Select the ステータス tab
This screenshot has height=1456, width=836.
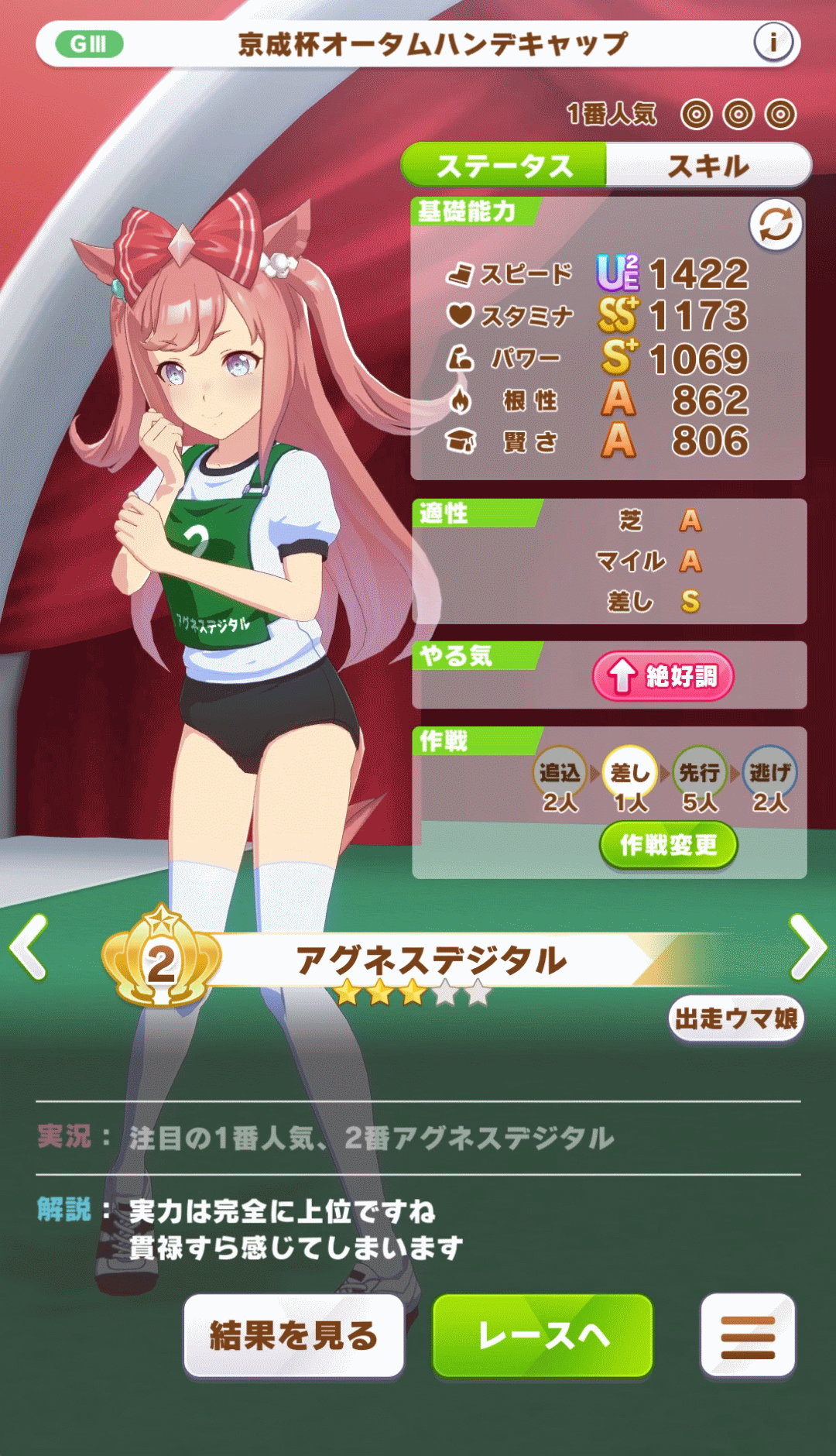(504, 165)
